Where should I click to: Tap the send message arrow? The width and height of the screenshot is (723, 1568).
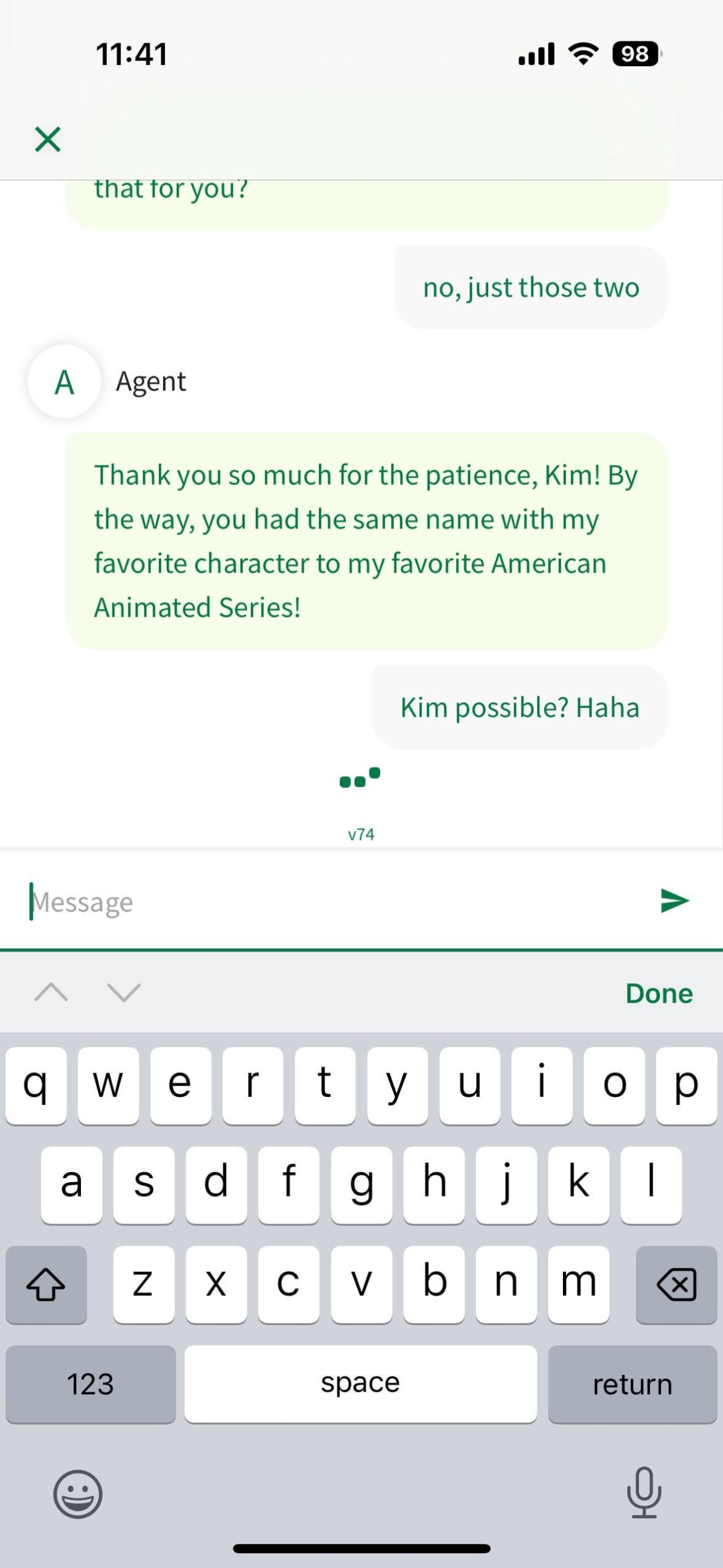674,901
